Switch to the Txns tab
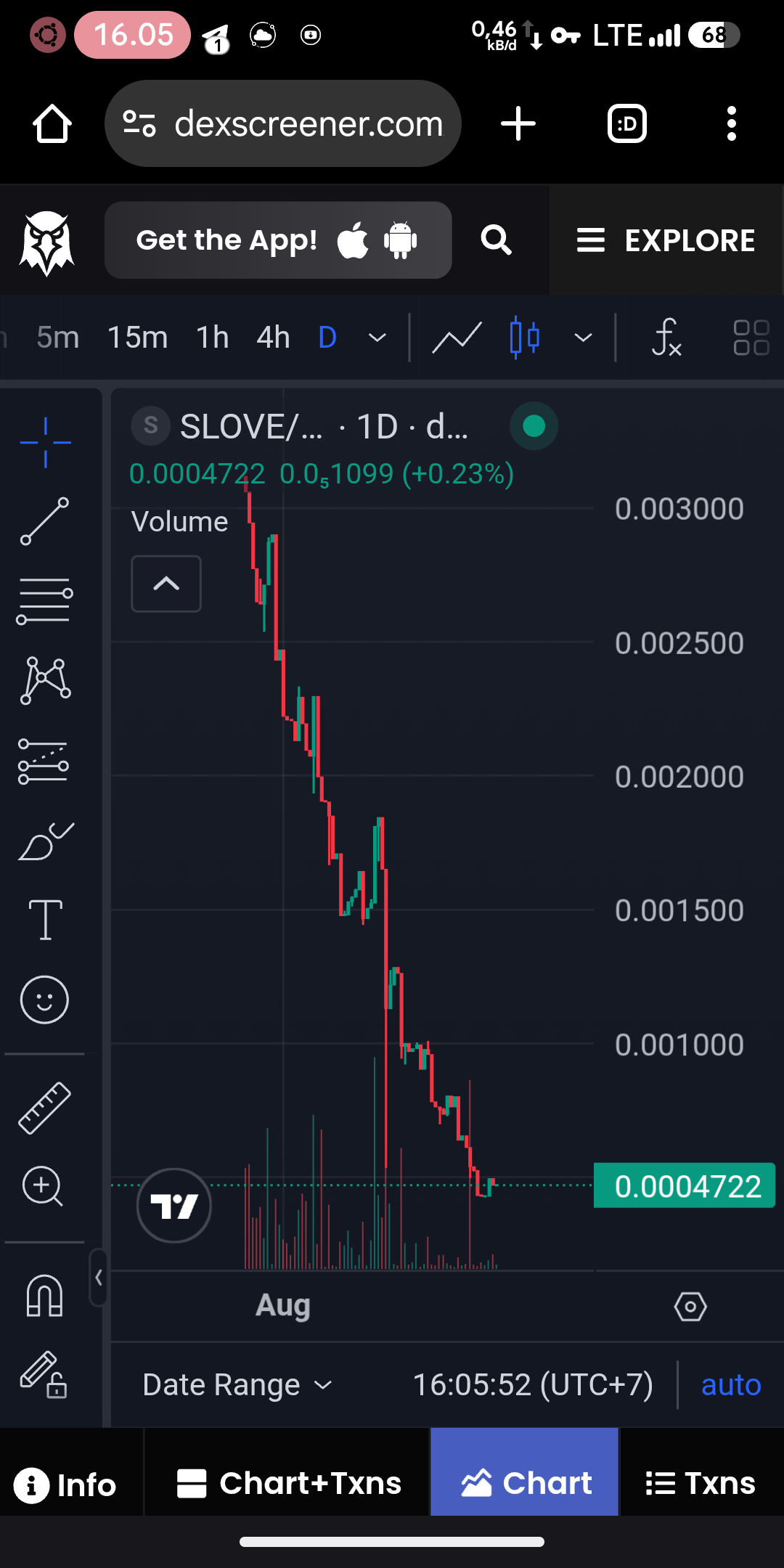 coord(701,1483)
